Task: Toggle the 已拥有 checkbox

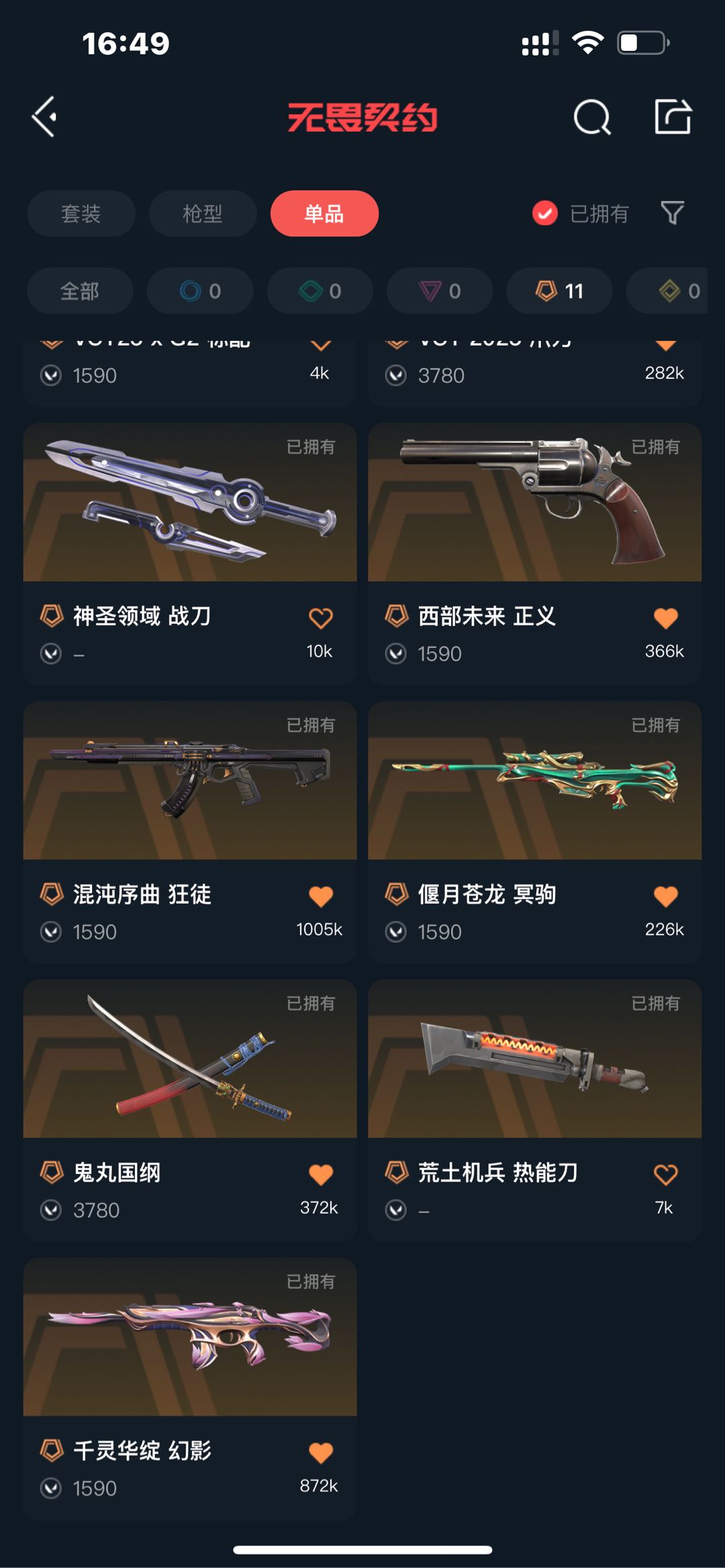Action: (545, 213)
